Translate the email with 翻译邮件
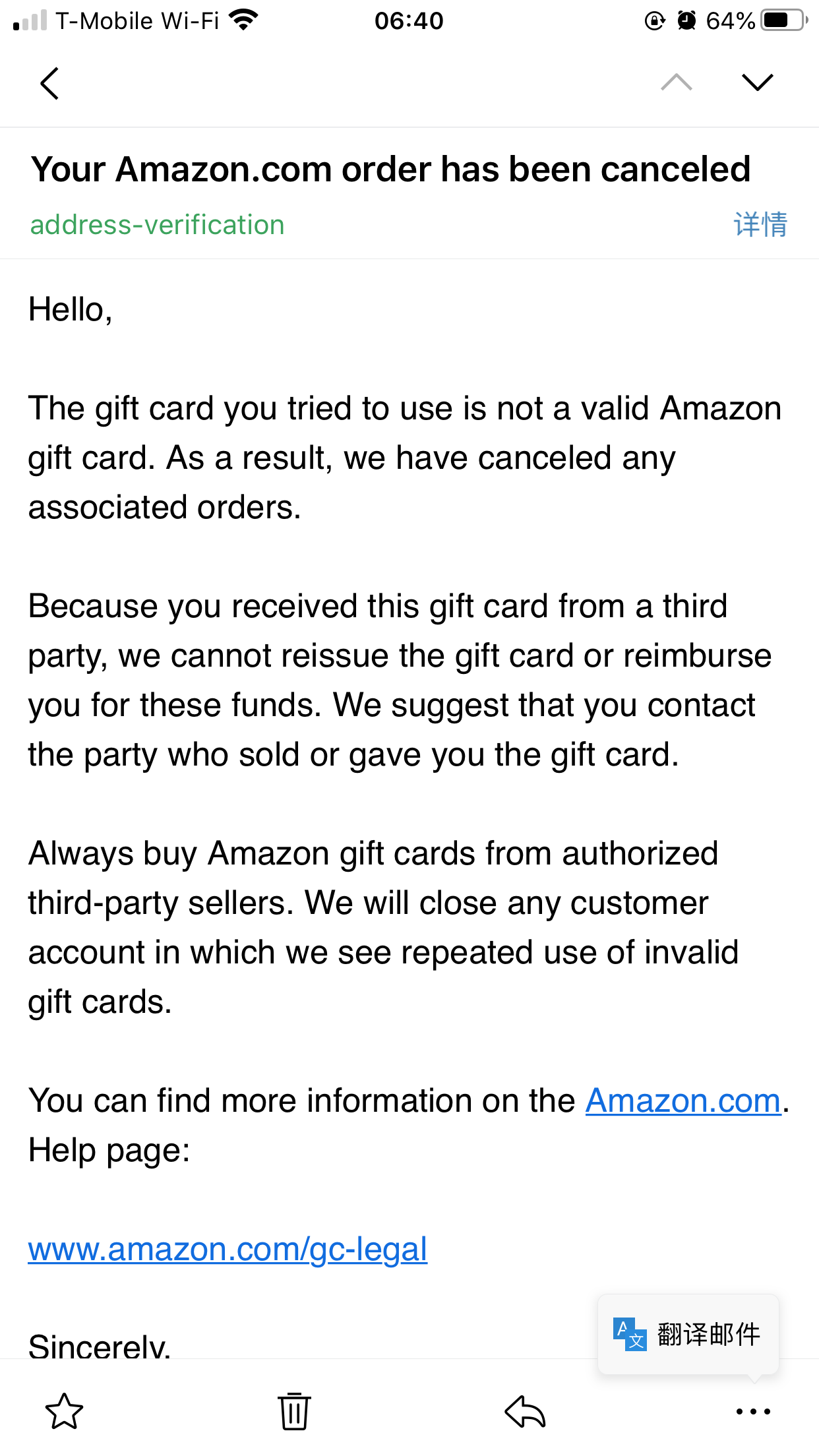This screenshot has width=819, height=1456. click(x=688, y=1334)
